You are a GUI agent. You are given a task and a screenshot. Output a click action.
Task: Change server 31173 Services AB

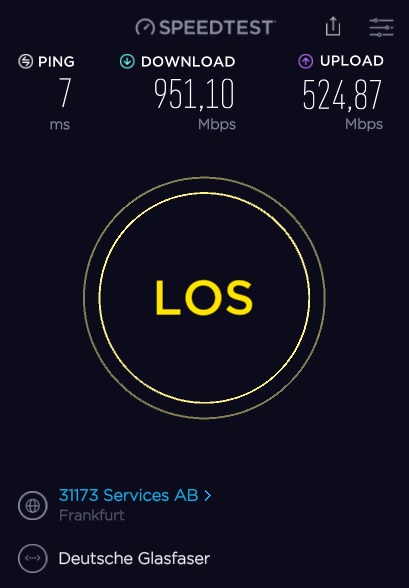(135, 495)
